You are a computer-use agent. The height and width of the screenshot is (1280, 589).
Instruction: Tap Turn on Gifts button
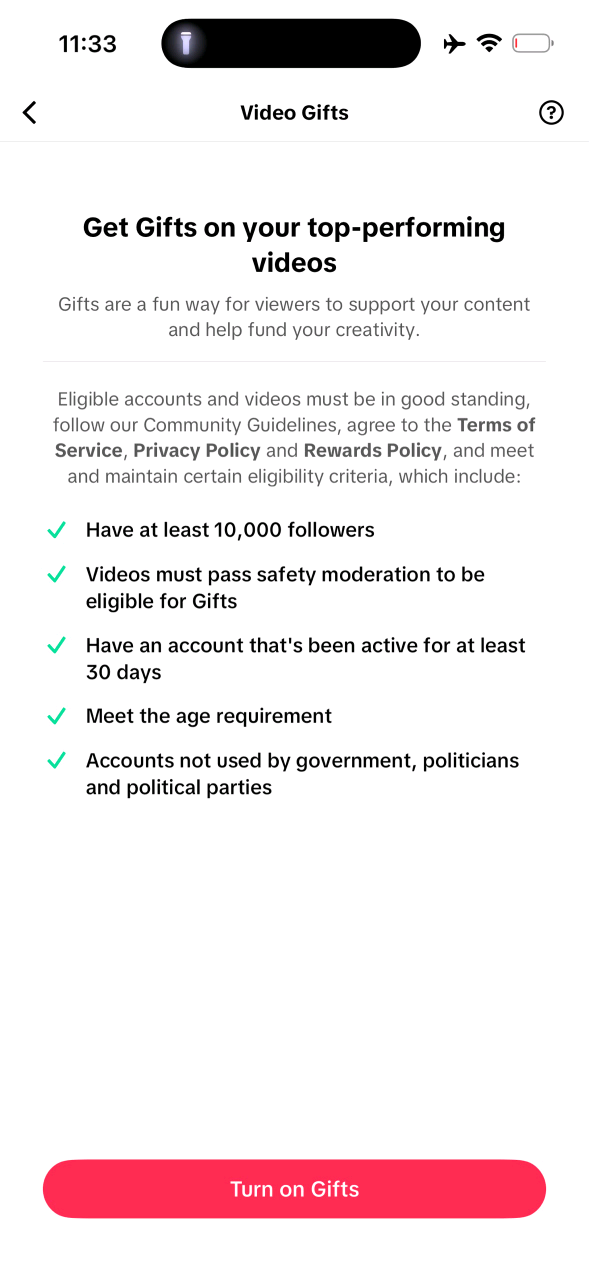tap(294, 1189)
